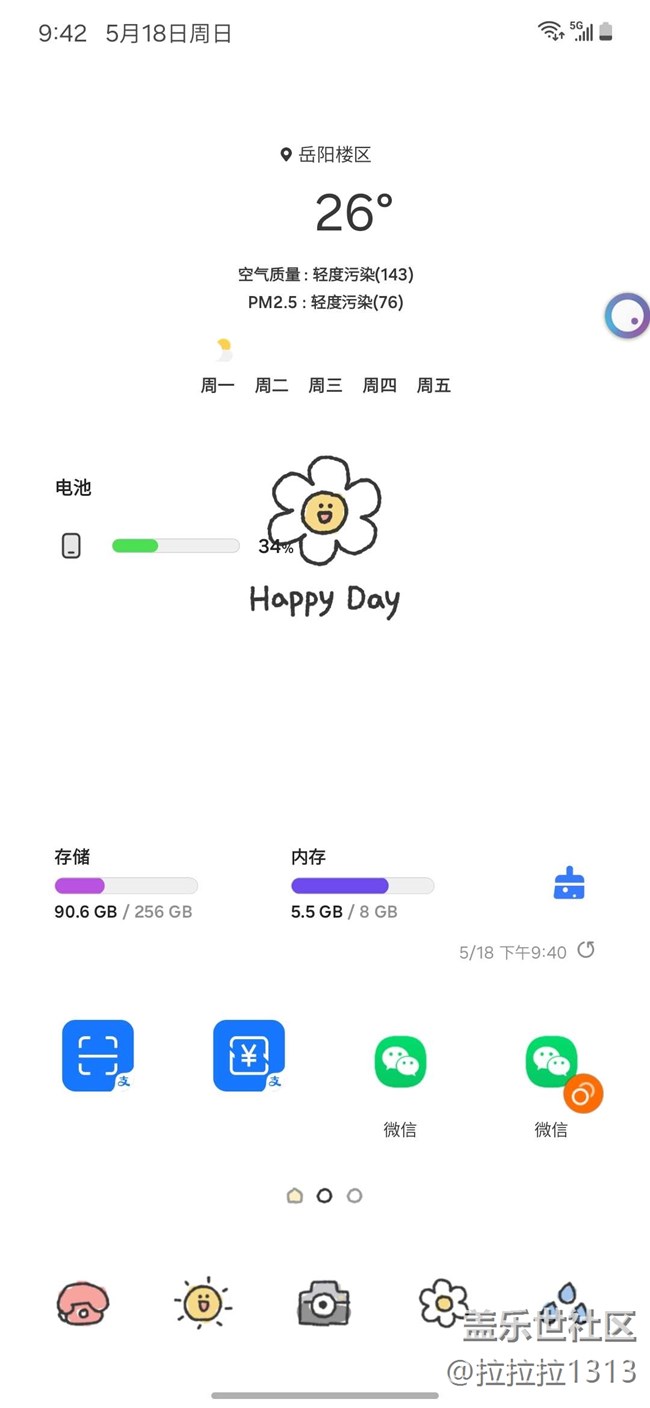Launch the Alipay scan shortcut

[98, 1056]
